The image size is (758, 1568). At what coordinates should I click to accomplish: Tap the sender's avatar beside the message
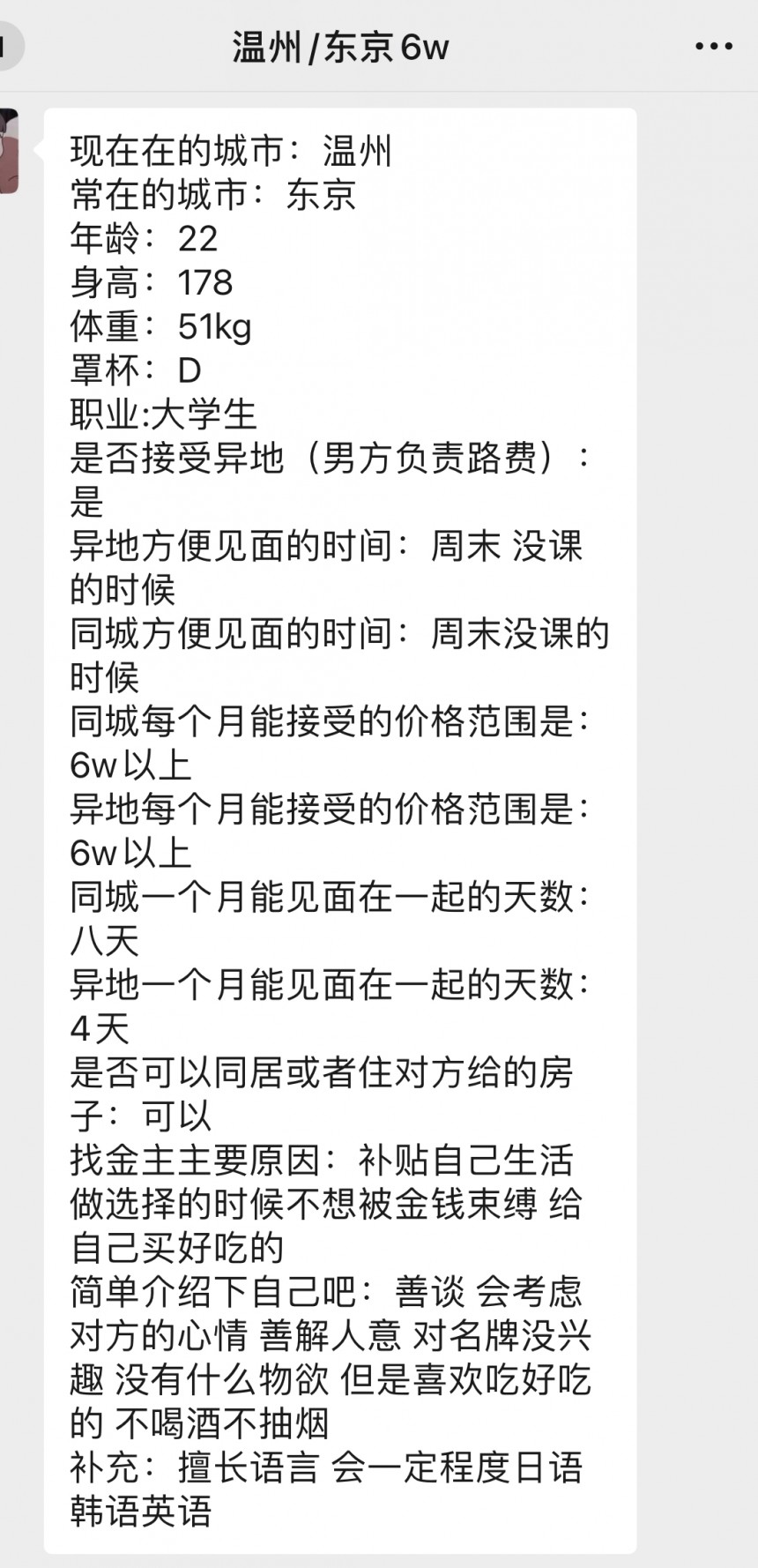[9, 151]
